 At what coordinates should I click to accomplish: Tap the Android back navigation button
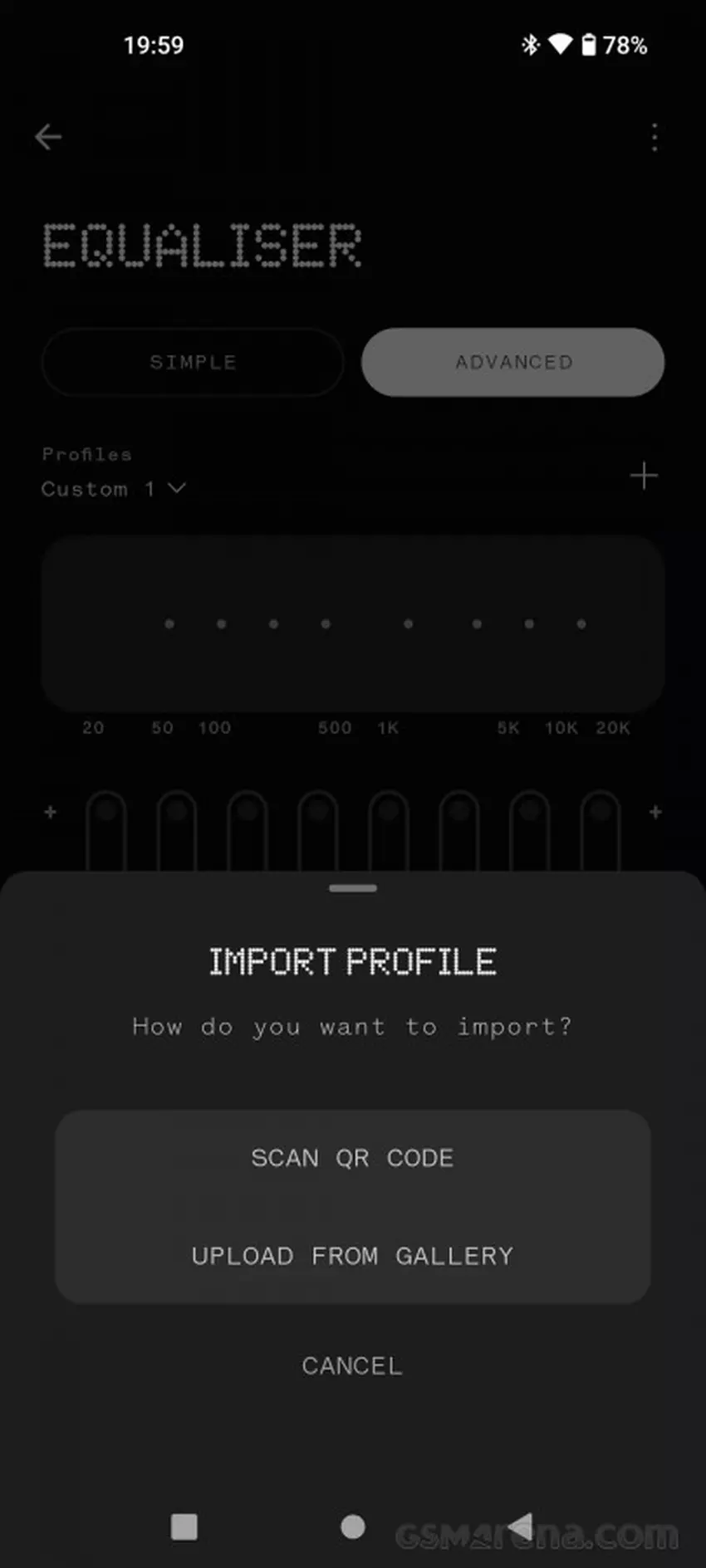point(521,1526)
